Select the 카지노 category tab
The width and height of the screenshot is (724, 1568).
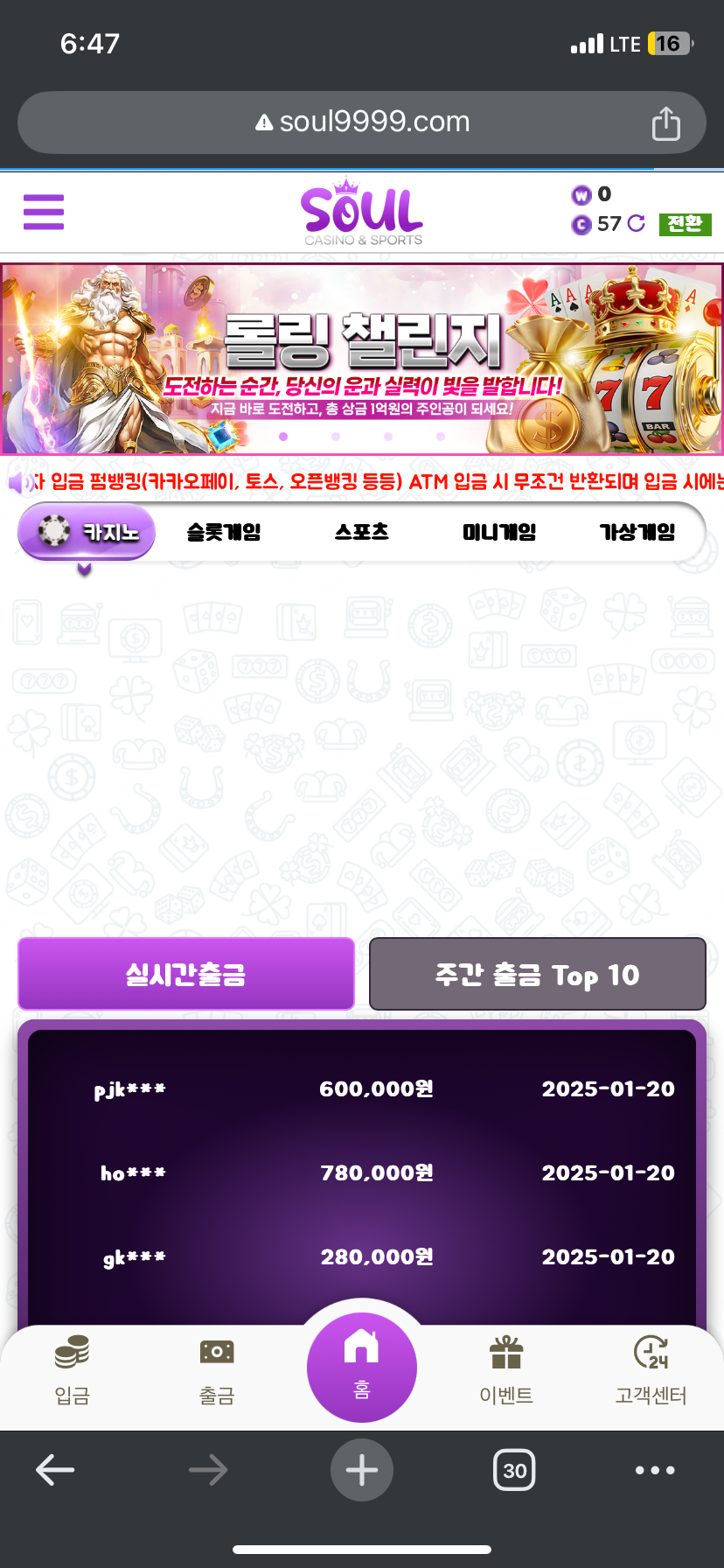coord(87,531)
